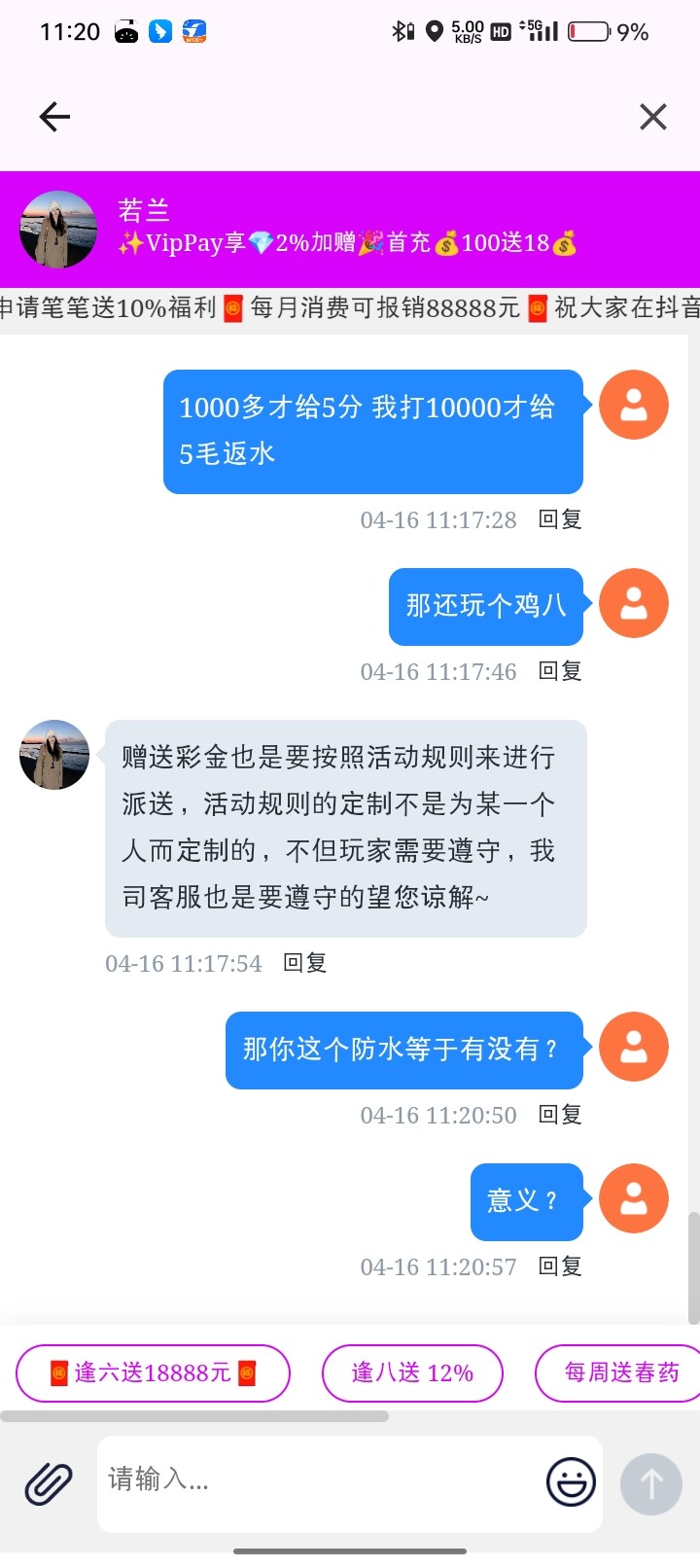Viewport: 700px width, 1568px height.
Task: Select the 逢六送18888元 quick reply
Action: pyautogui.click(x=153, y=1372)
